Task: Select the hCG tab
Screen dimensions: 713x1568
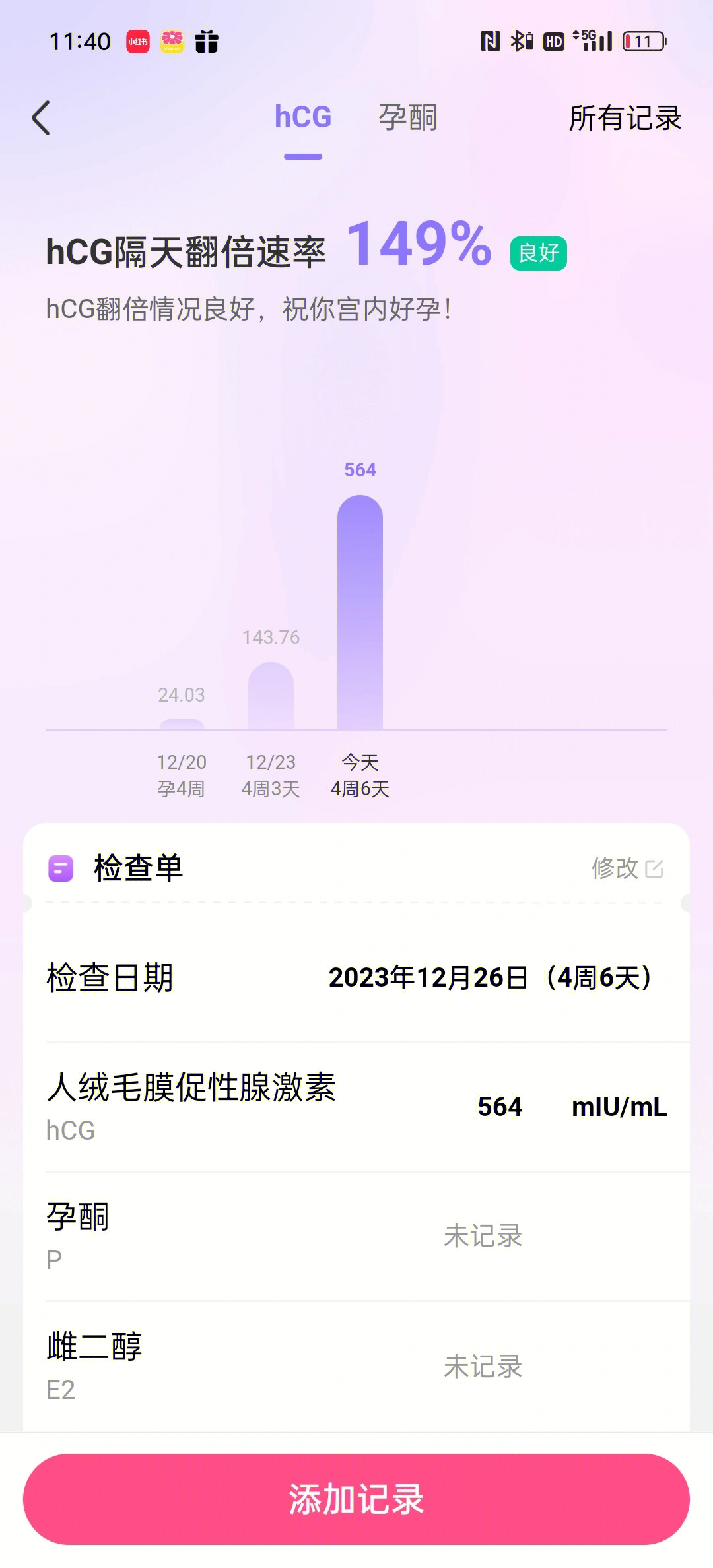Action: pyautogui.click(x=303, y=118)
